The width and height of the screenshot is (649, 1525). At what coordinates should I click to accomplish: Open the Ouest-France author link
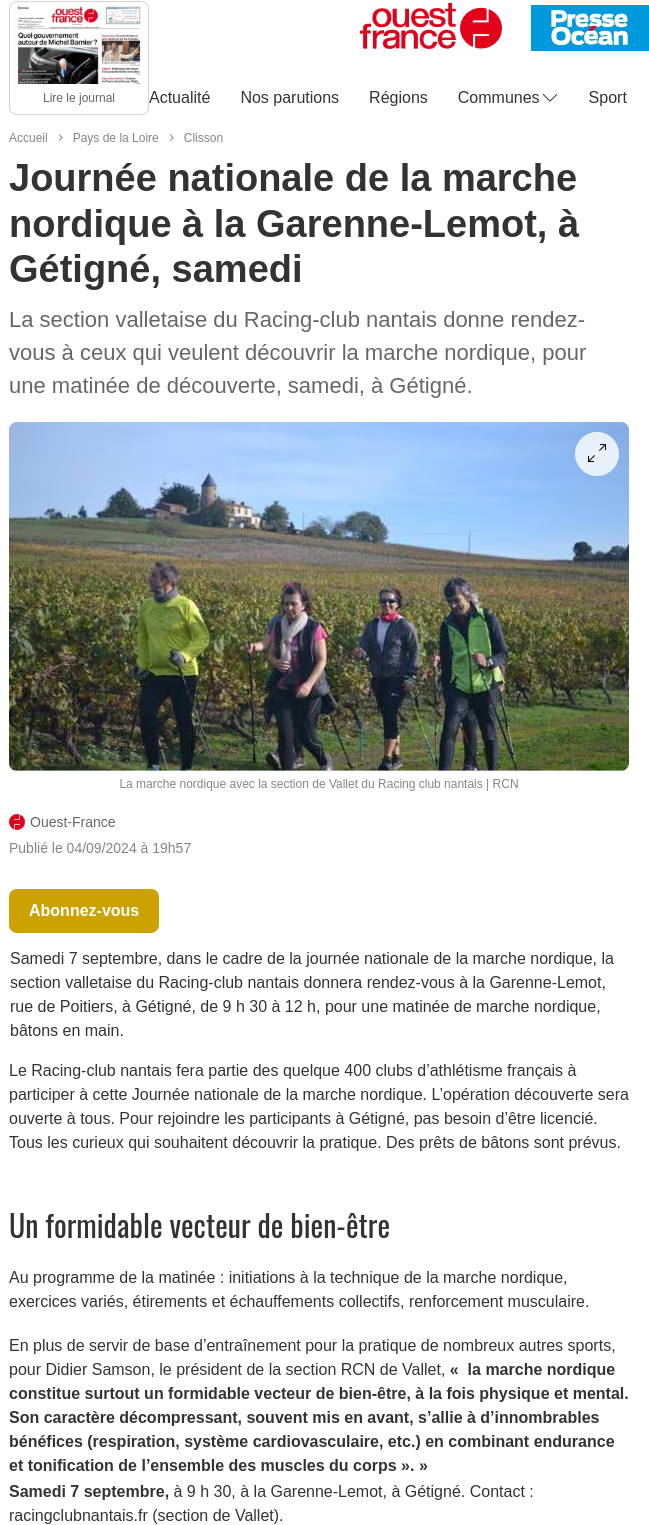[x=72, y=822]
